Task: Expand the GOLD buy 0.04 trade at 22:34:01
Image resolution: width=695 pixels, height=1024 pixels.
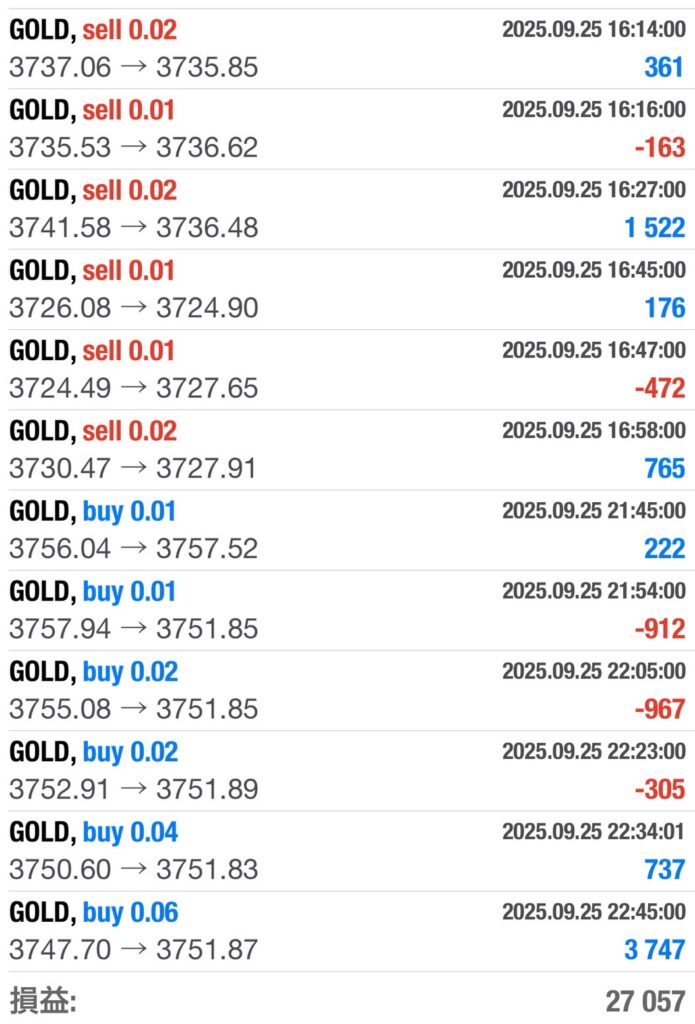Action: (x=347, y=850)
